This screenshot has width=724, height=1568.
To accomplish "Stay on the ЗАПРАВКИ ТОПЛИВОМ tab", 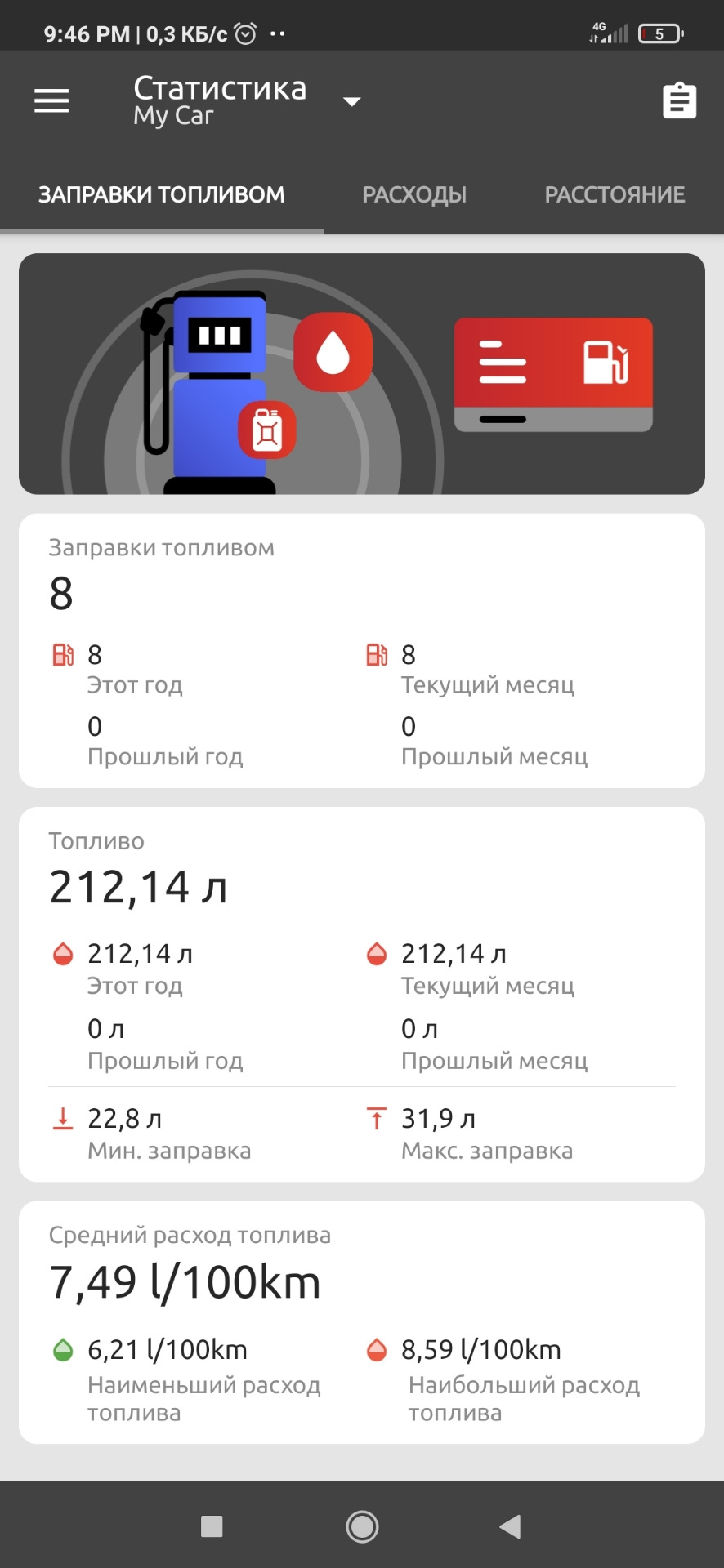I will pyautogui.click(x=160, y=194).
